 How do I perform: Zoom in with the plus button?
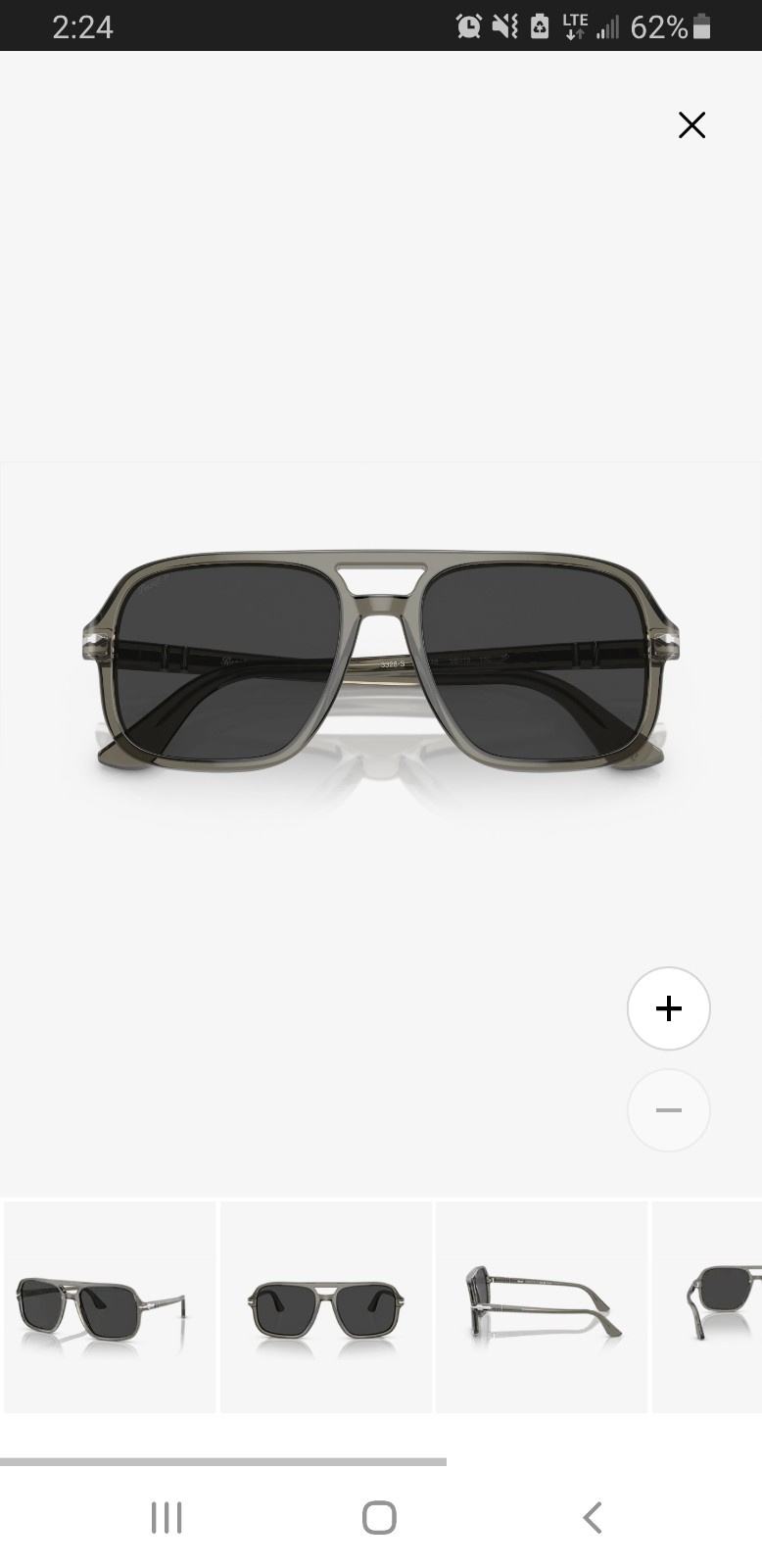(x=669, y=1008)
